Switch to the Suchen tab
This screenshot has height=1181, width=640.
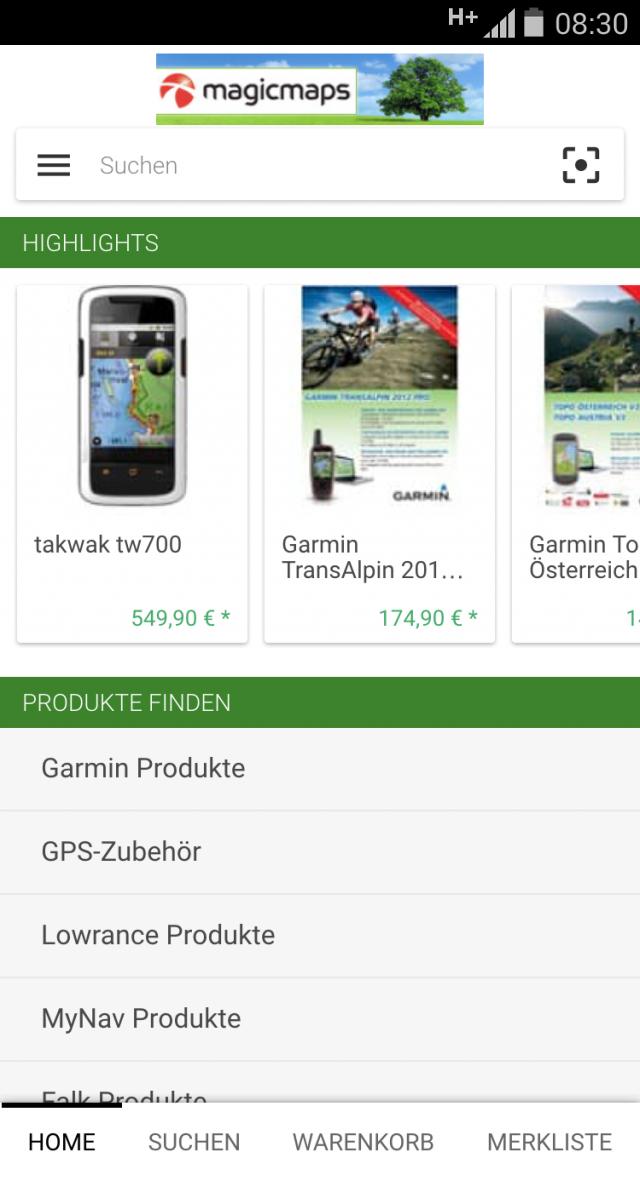(x=194, y=1142)
